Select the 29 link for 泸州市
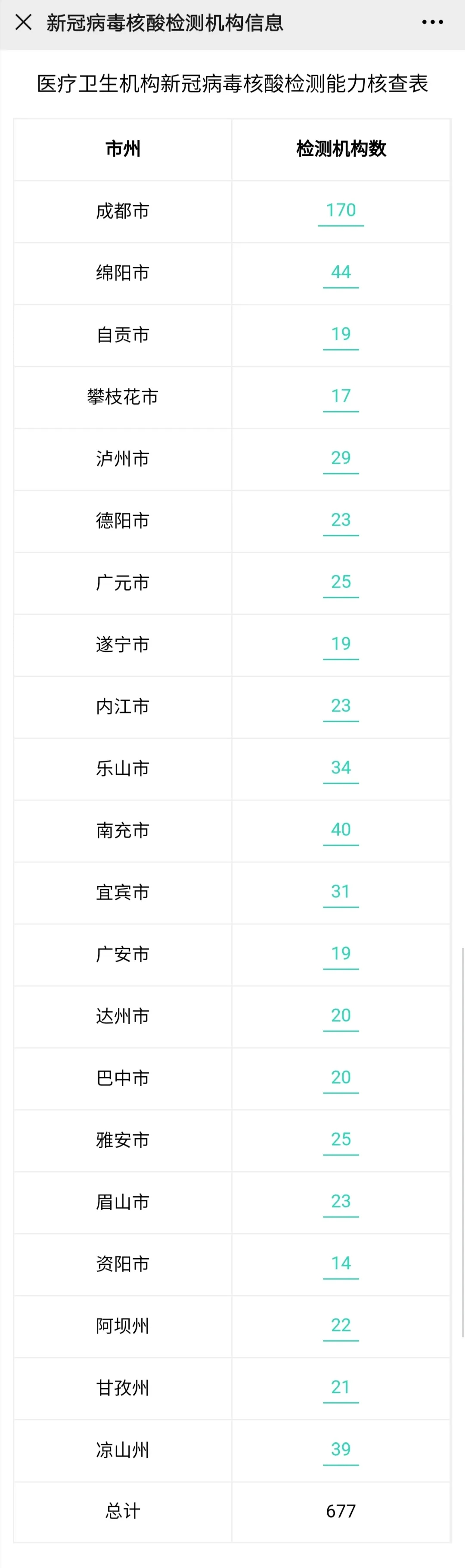Screen dimensions: 465x1568 pos(341,458)
